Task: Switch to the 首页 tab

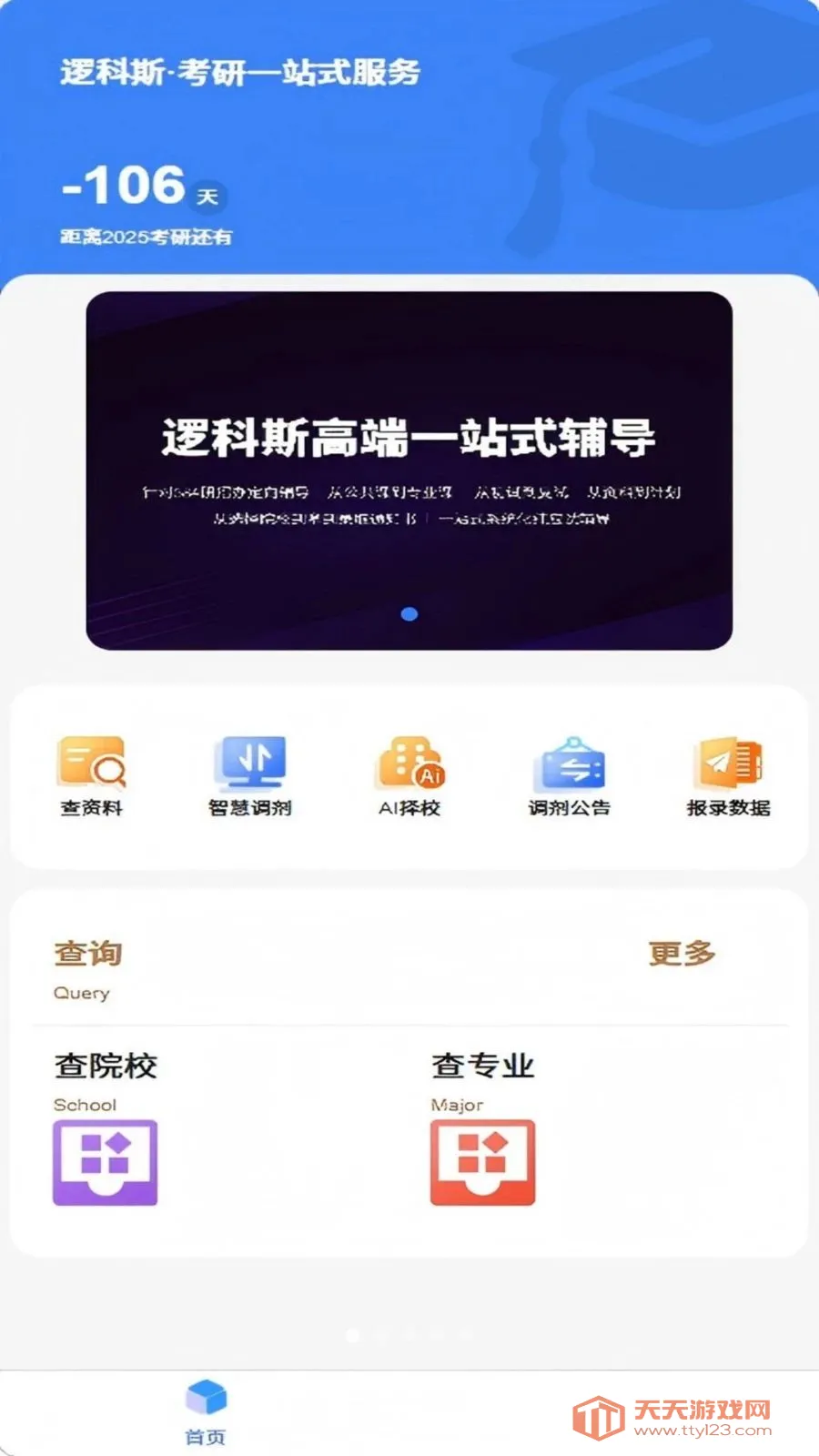Action: [206, 1412]
